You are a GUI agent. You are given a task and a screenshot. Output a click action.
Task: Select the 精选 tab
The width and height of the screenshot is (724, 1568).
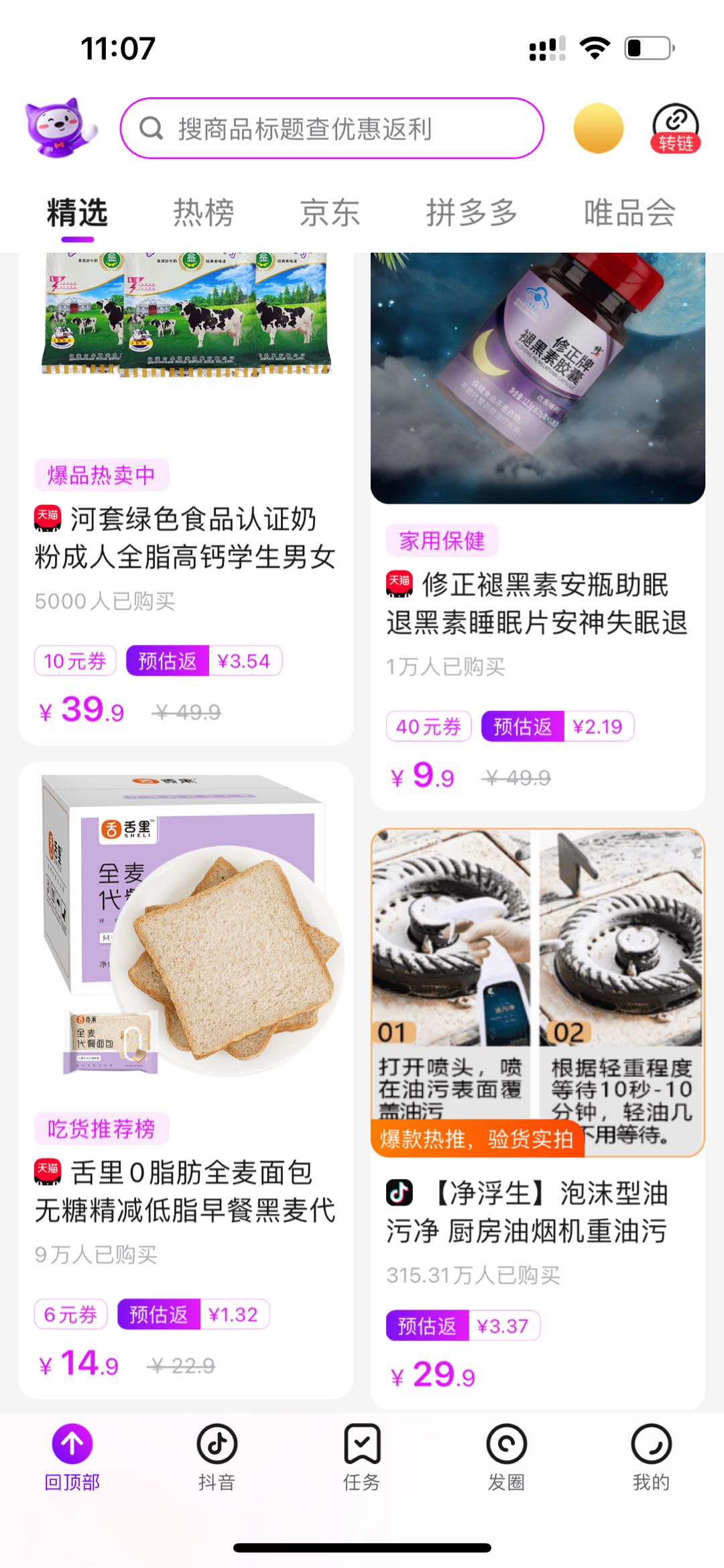[77, 213]
